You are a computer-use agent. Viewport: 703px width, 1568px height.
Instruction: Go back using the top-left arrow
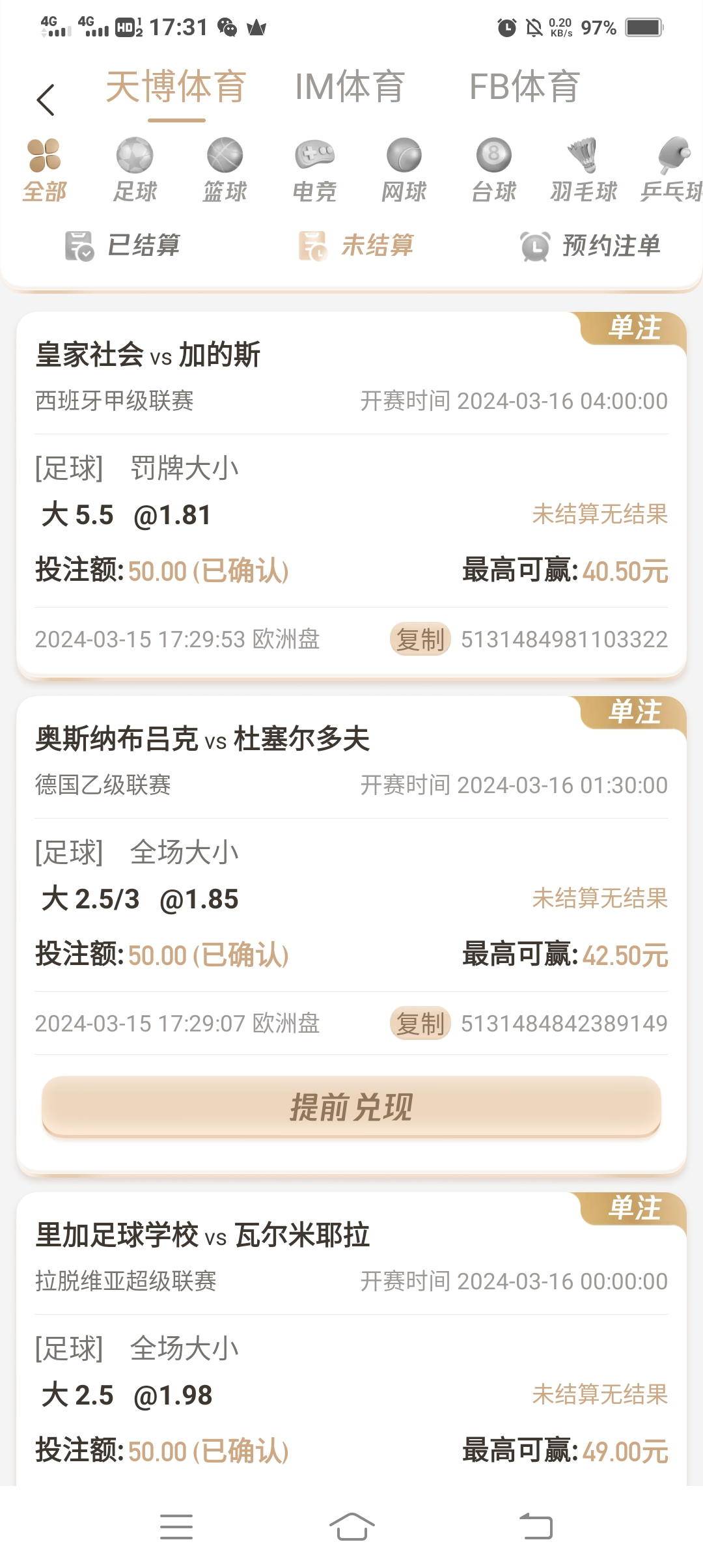[46, 100]
